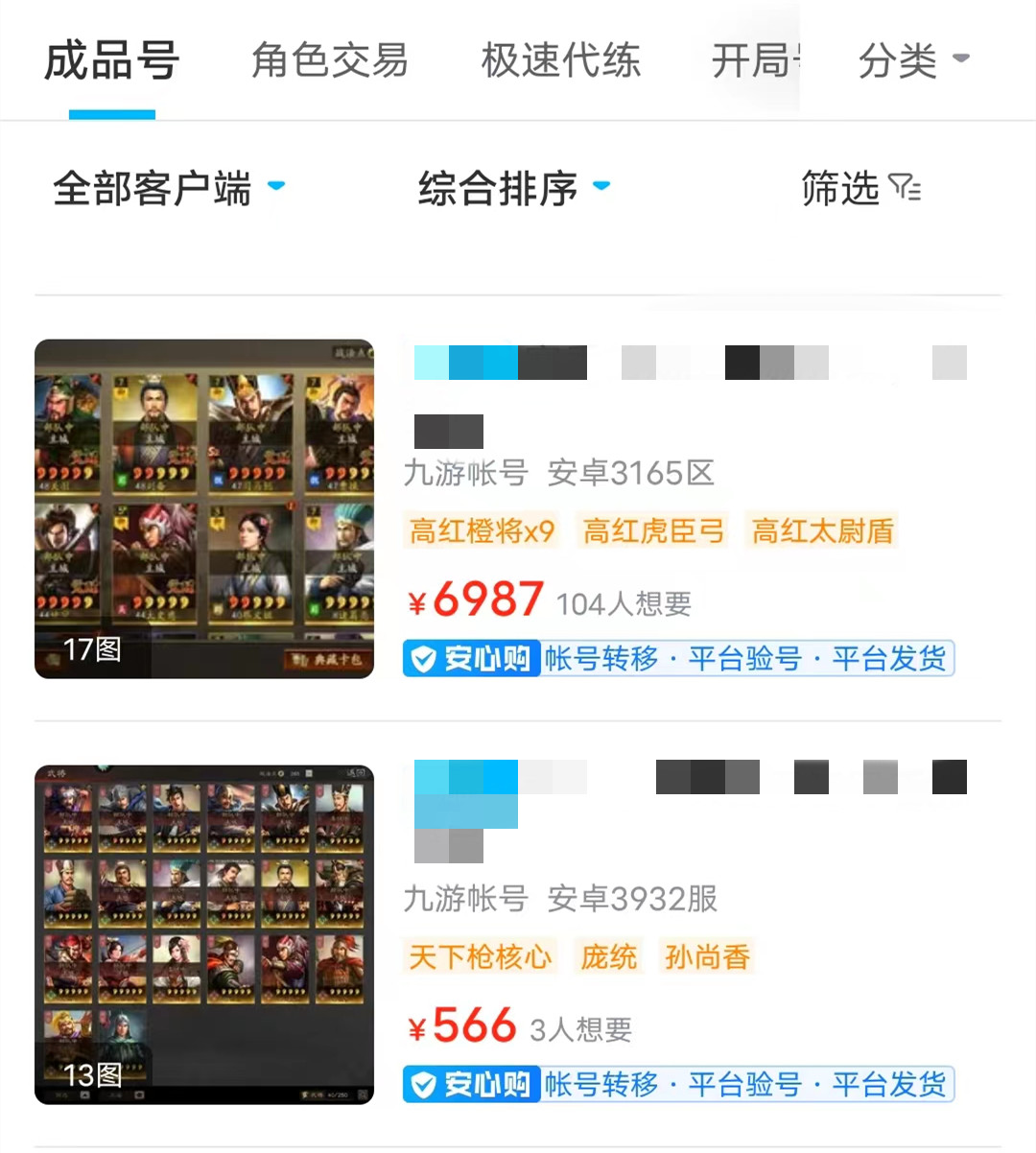1036x1153 pixels.
Task: Open the 筛选 filter options
Action: pos(860,188)
